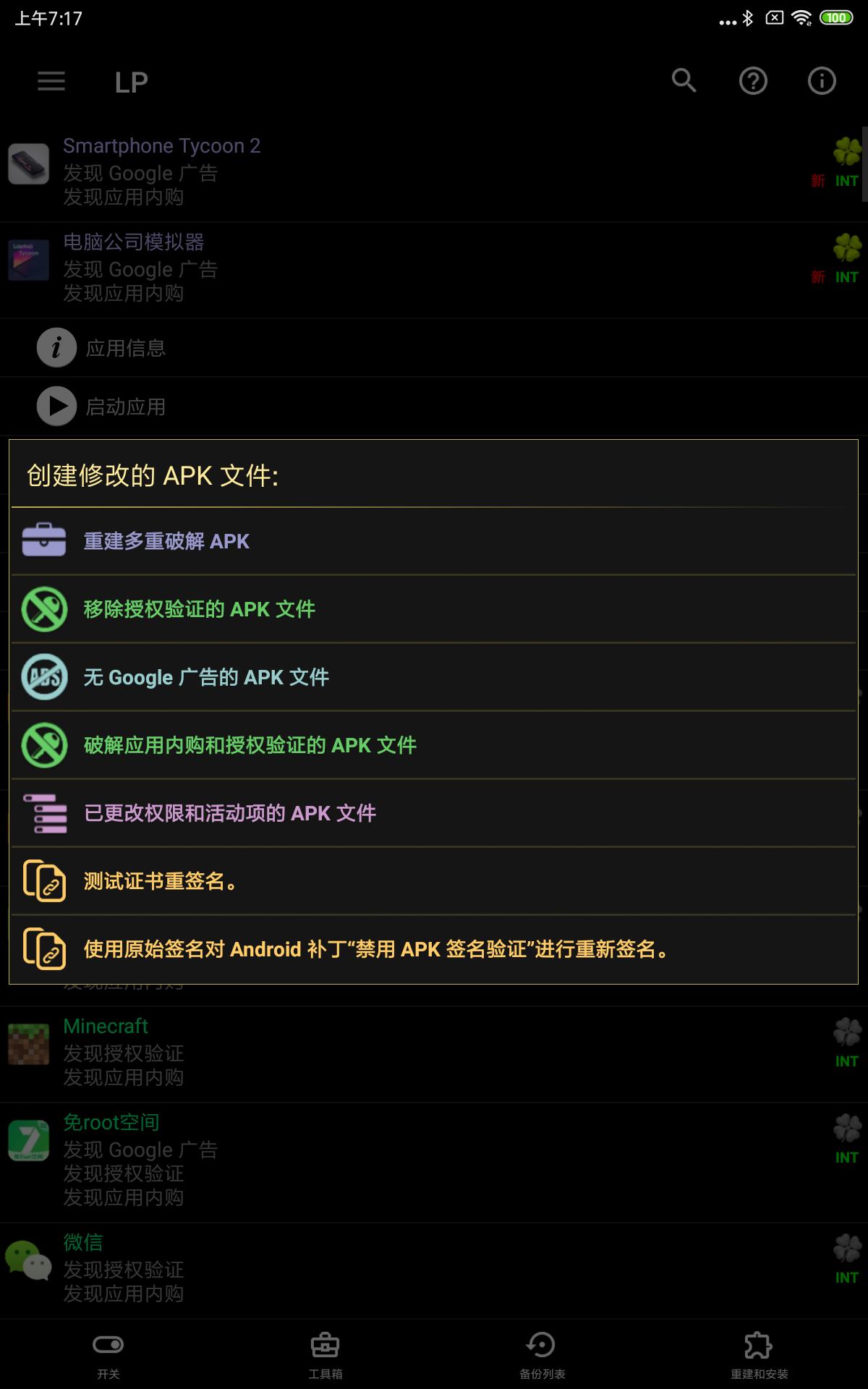The height and width of the screenshot is (1389, 868).
Task: Select 重建多重破解 APK option
Action: pos(166,541)
